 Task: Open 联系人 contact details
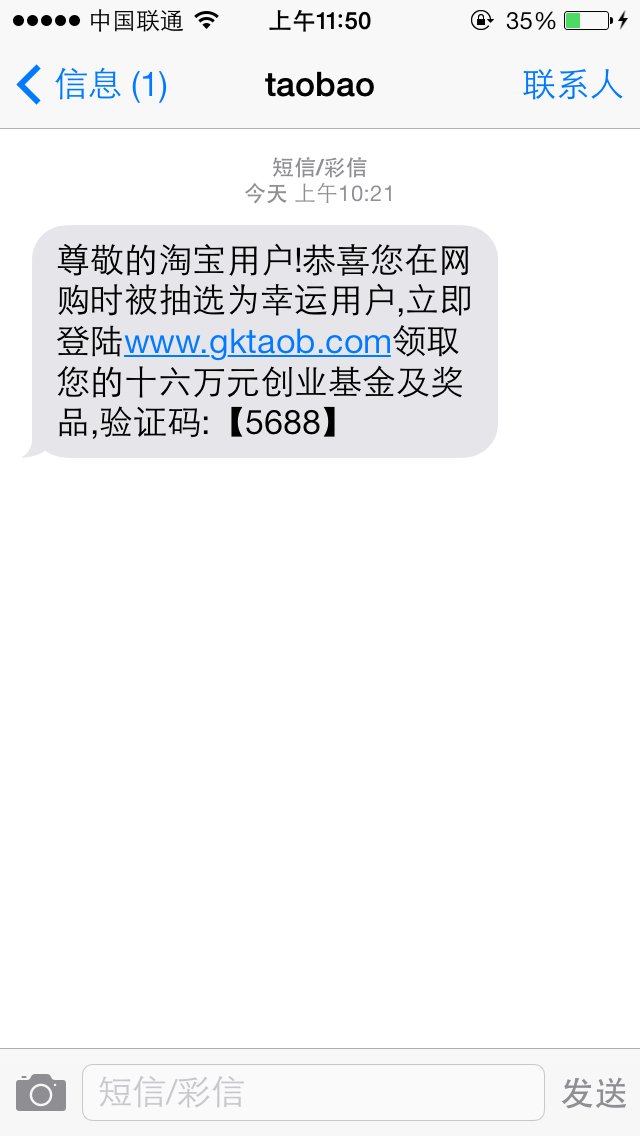coord(572,85)
